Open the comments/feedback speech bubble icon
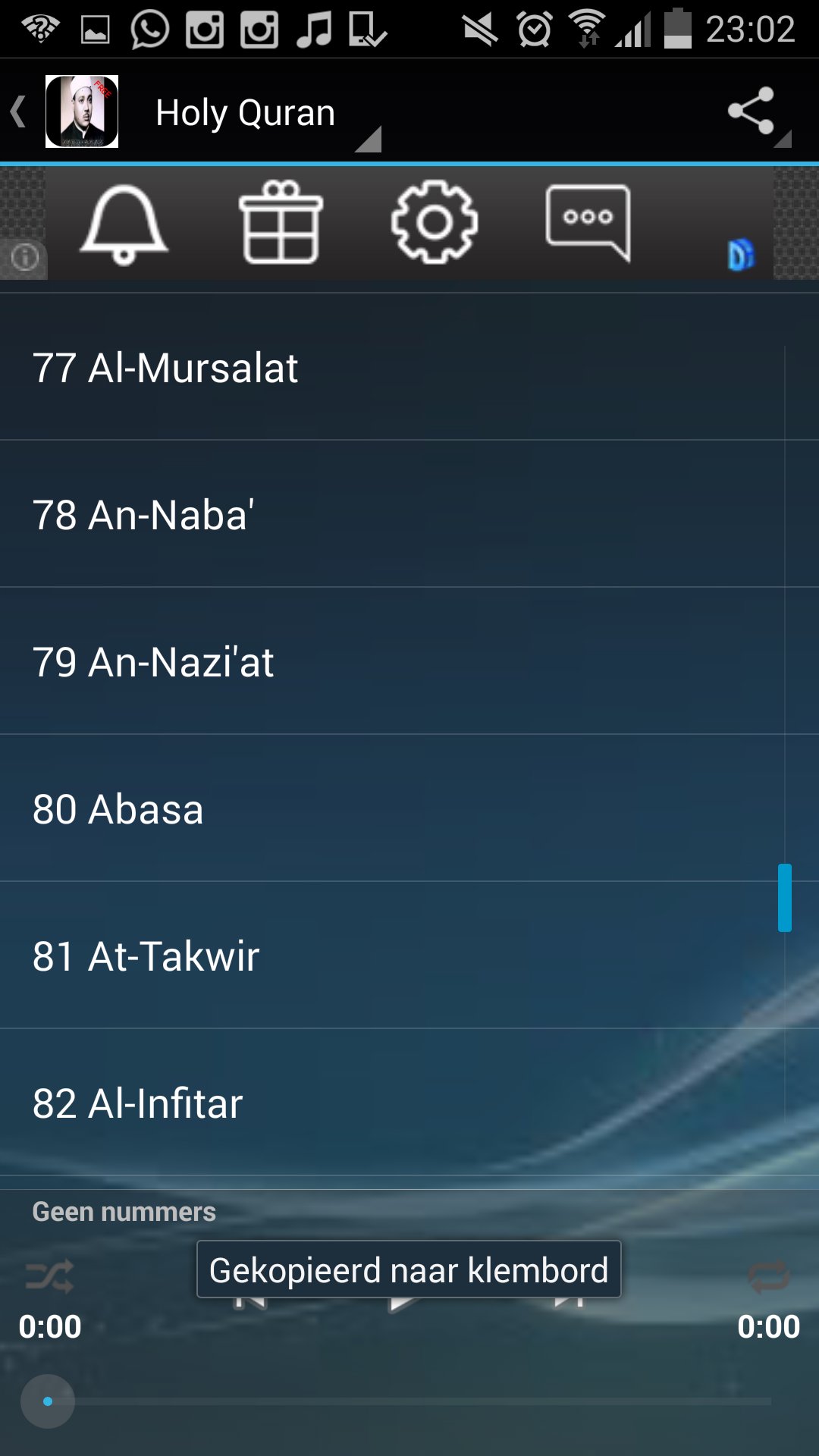This screenshot has height=1456, width=819. pyautogui.click(x=588, y=222)
